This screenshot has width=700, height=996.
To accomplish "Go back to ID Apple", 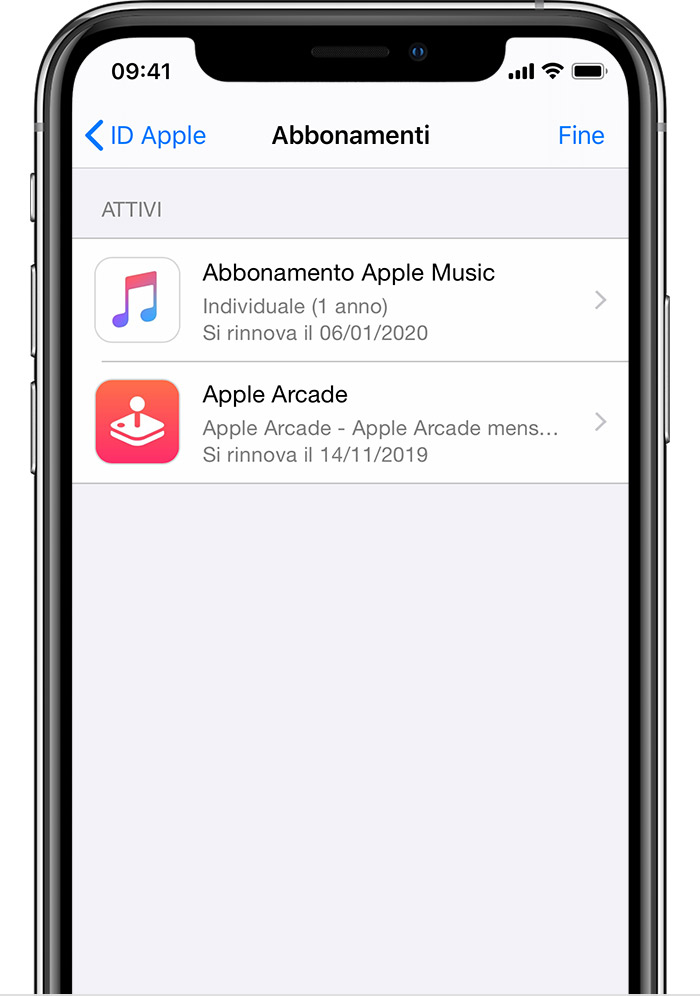I will click(146, 136).
